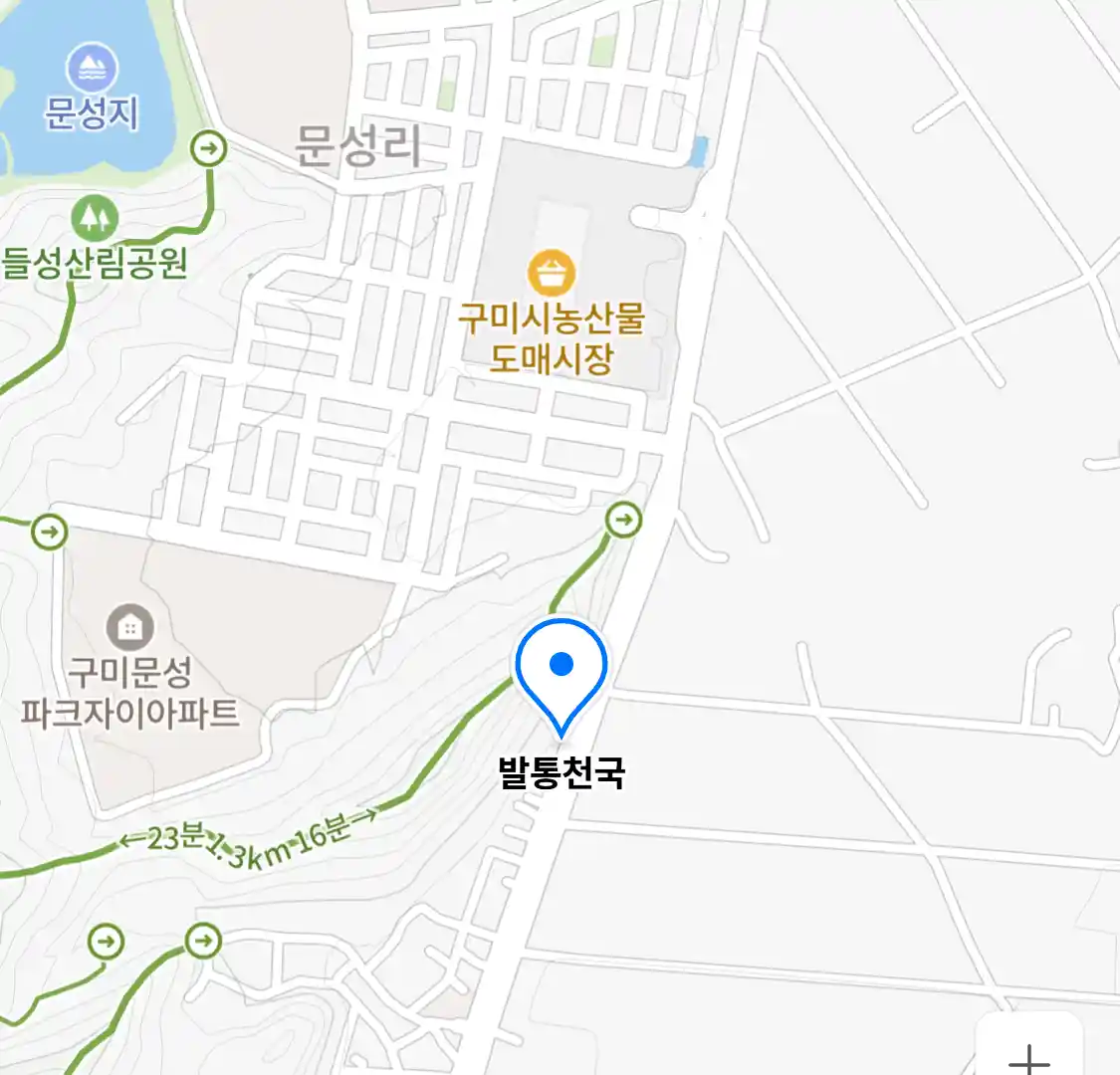This screenshot has height=1075, width=1120.
Task: Open 들성산림공원 park marker
Action: pos(96,216)
